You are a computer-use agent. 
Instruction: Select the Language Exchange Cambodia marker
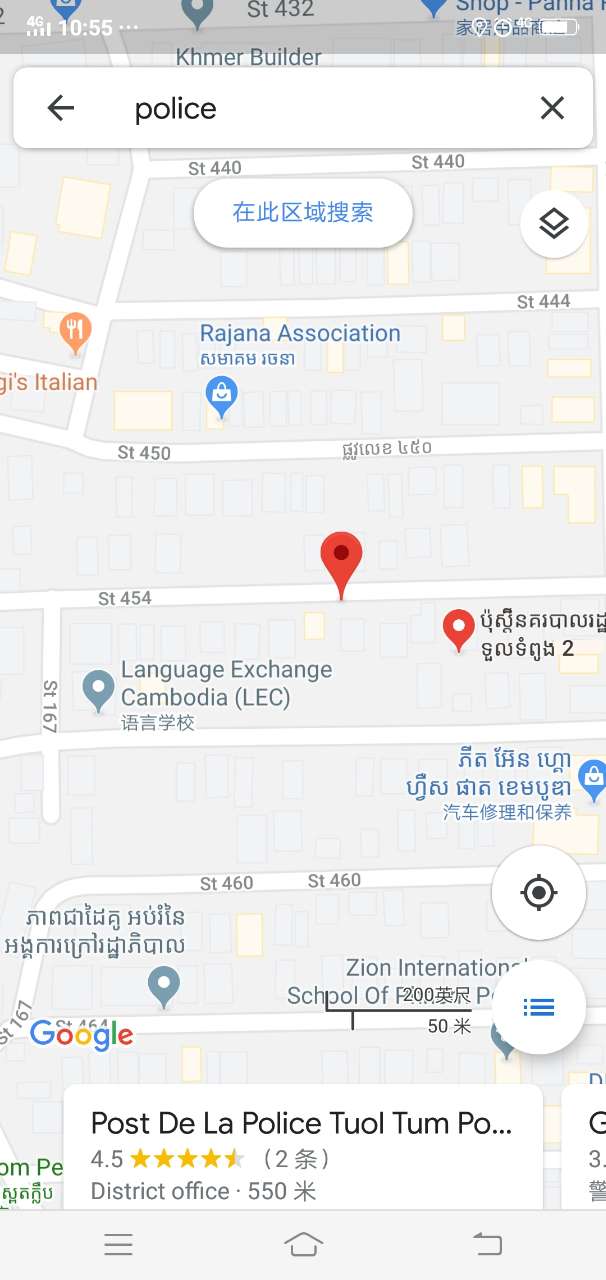(x=98, y=689)
